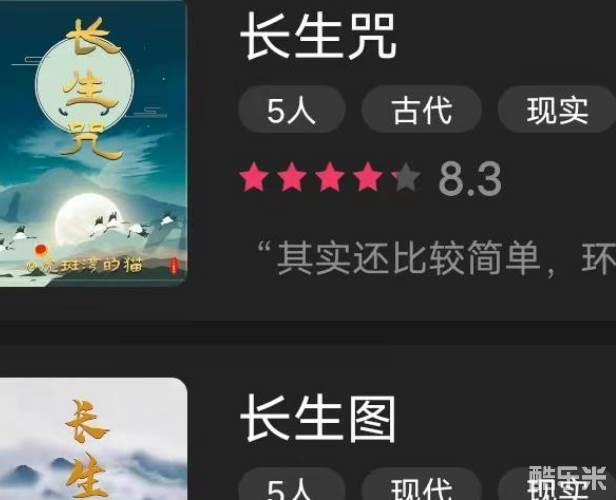
Task: Open the 长生咒 script card
Action: [x=318, y=37]
